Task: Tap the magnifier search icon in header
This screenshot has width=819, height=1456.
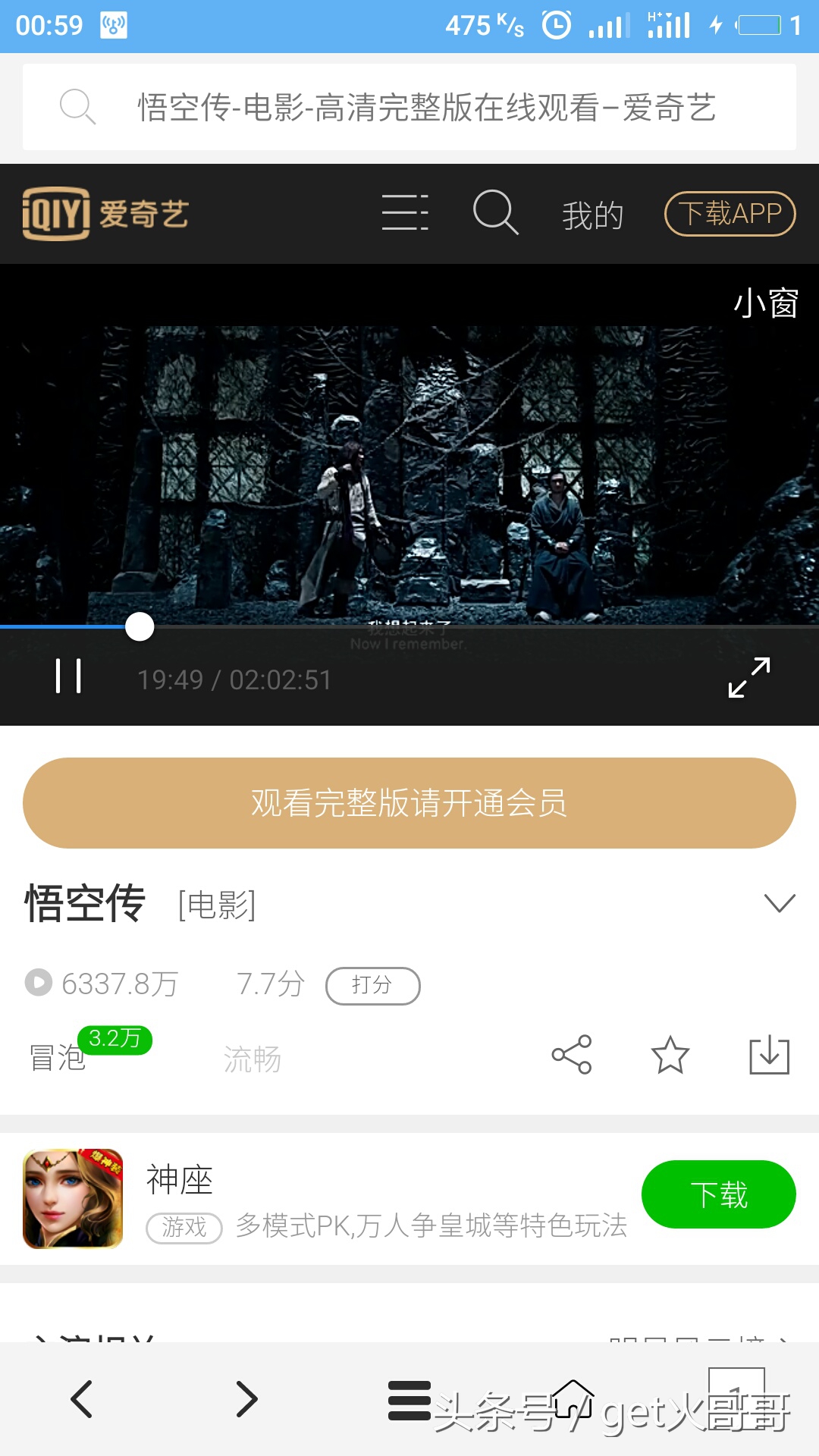Action: click(x=494, y=213)
